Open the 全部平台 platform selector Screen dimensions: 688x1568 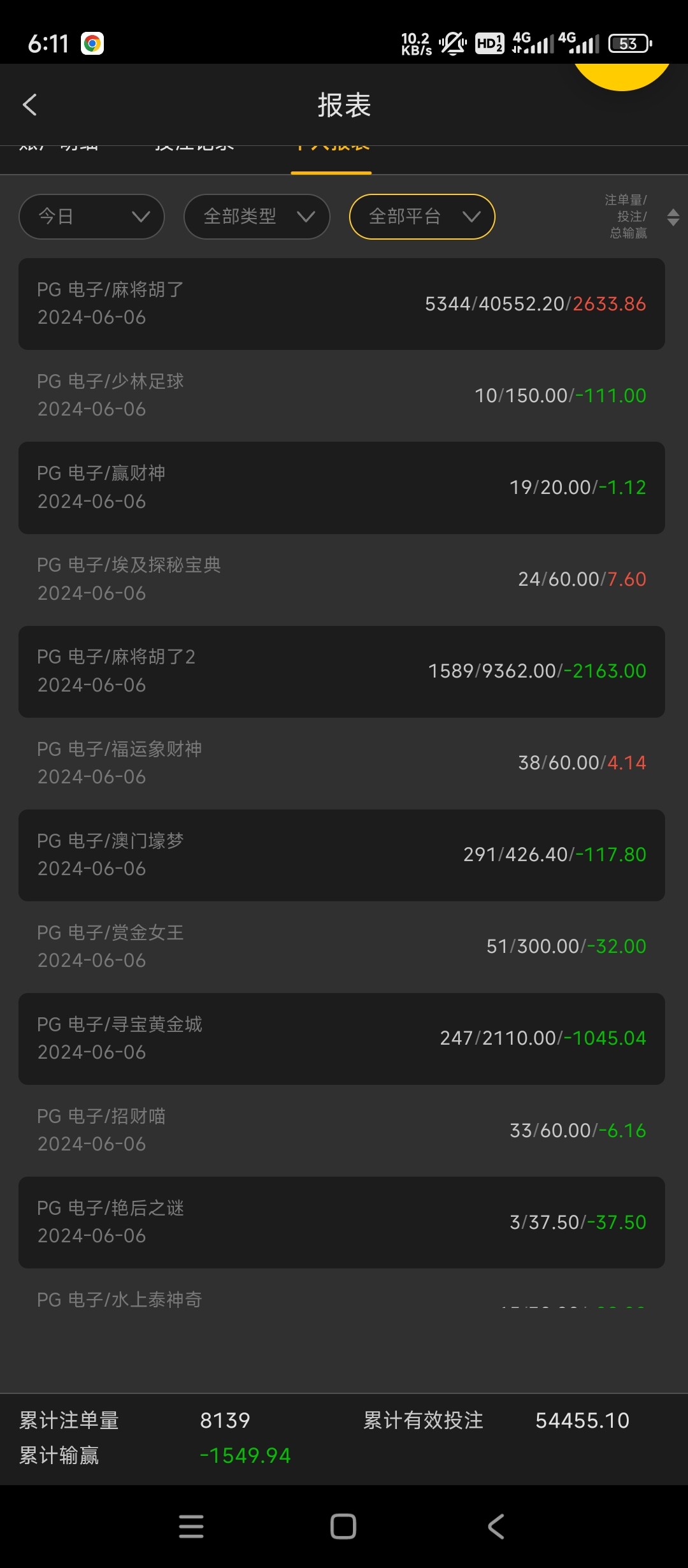422,217
